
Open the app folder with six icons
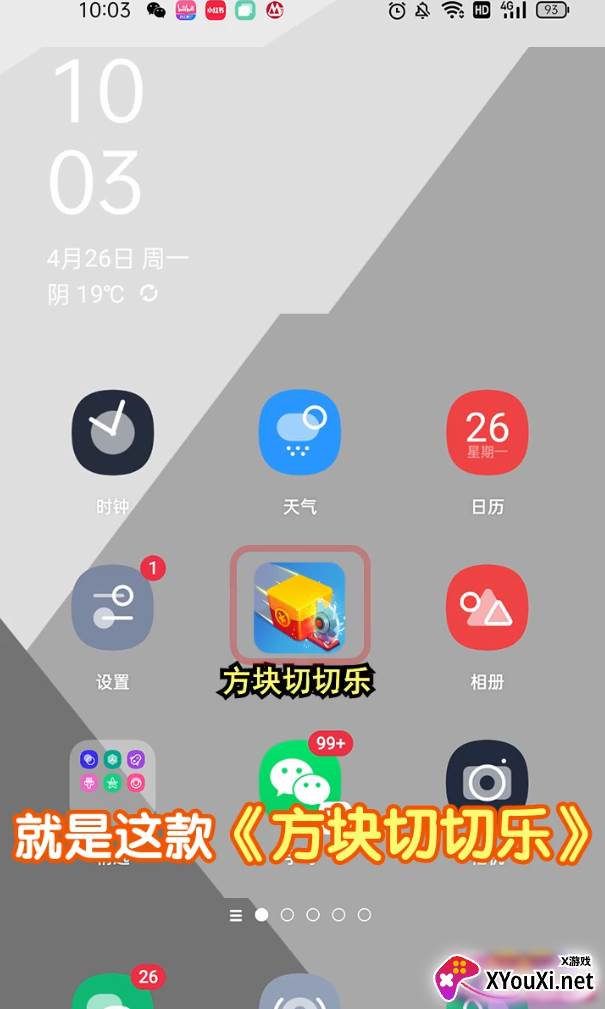[113, 777]
